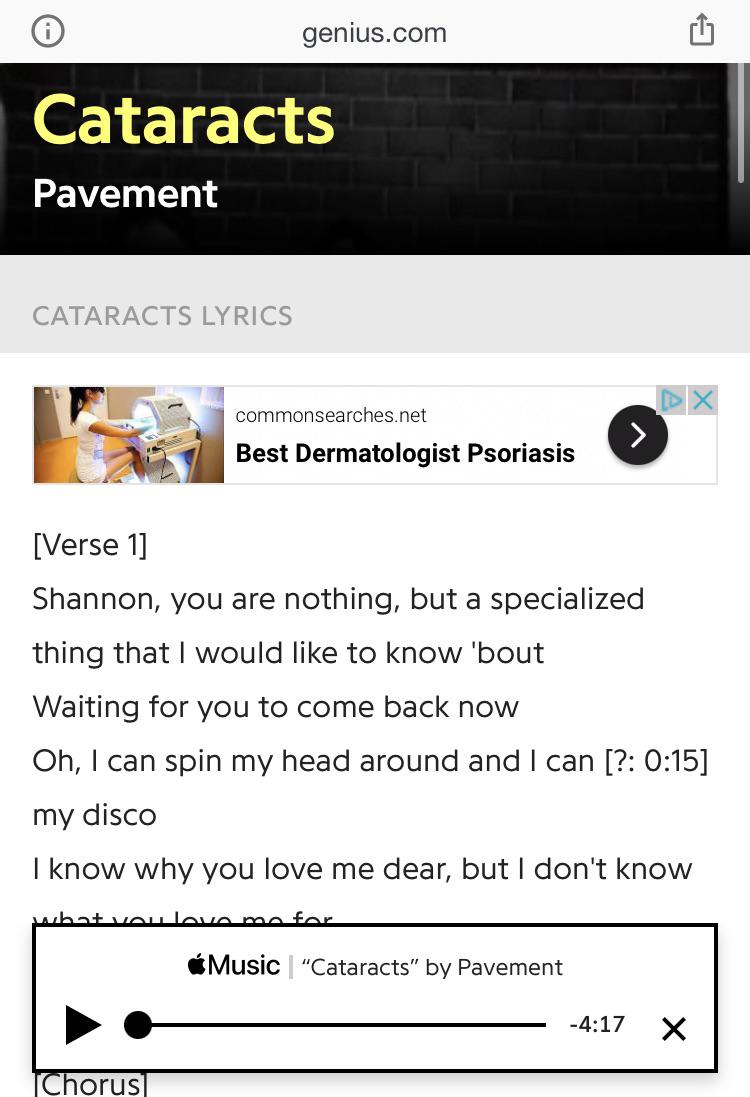
Task: Select the [Verse 1] lyrics heading
Action: pos(90,545)
